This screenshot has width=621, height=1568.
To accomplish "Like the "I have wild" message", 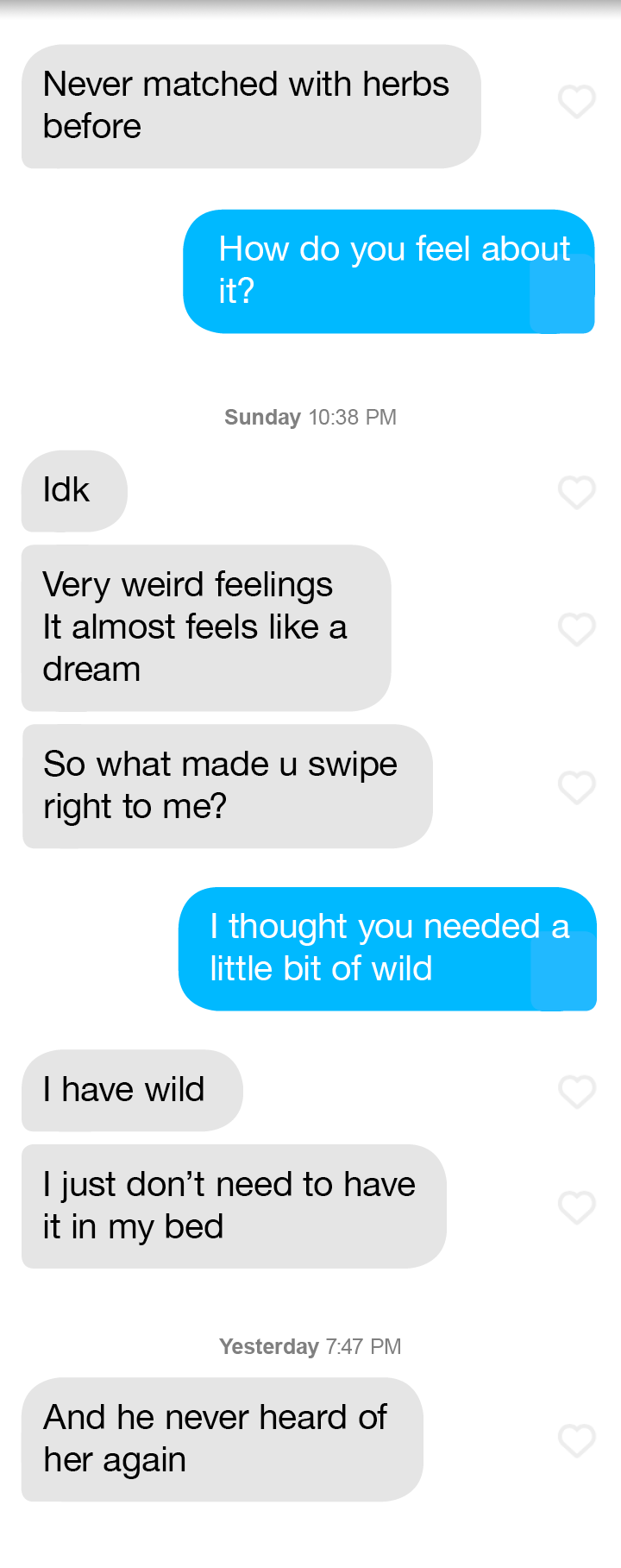I will tap(577, 1092).
